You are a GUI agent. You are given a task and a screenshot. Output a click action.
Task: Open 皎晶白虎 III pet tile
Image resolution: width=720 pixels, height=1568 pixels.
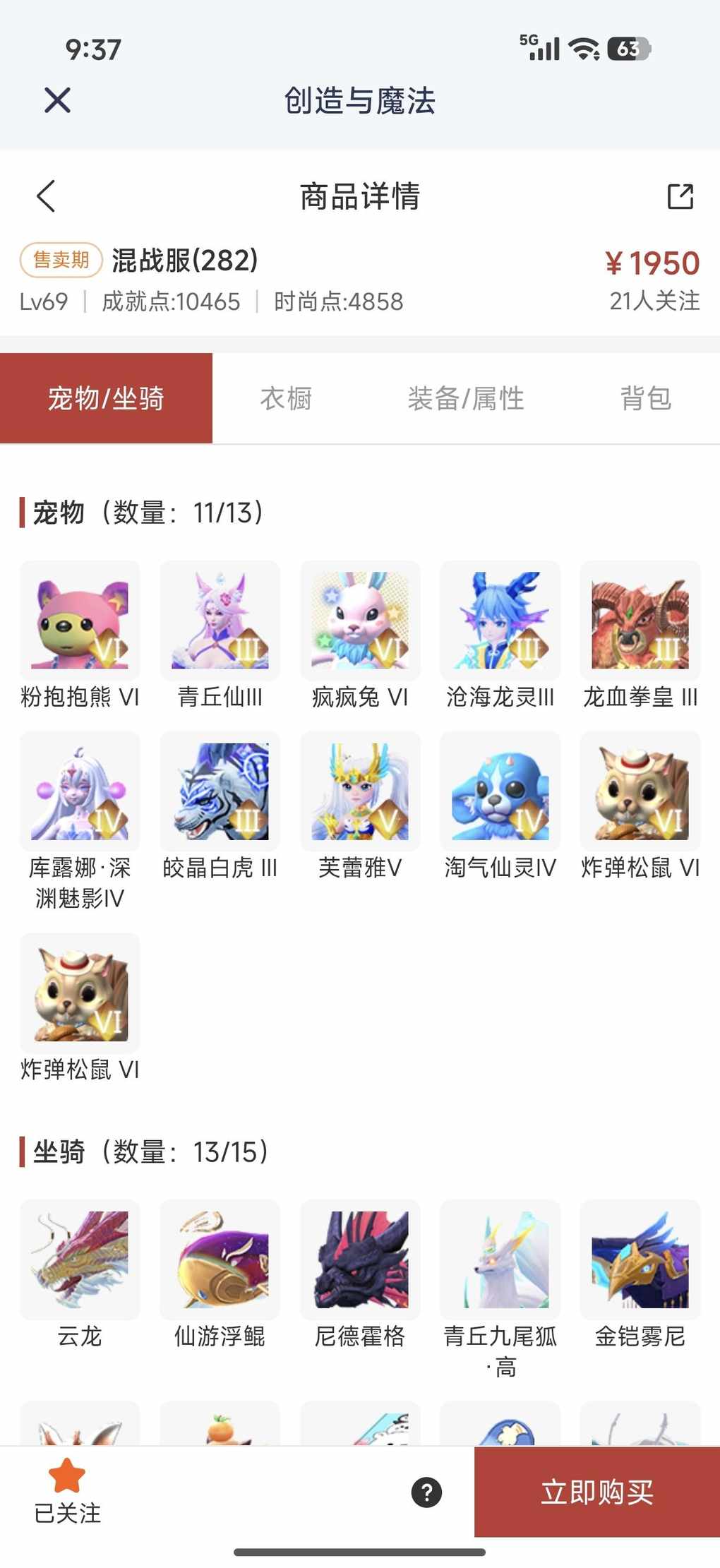click(x=220, y=792)
